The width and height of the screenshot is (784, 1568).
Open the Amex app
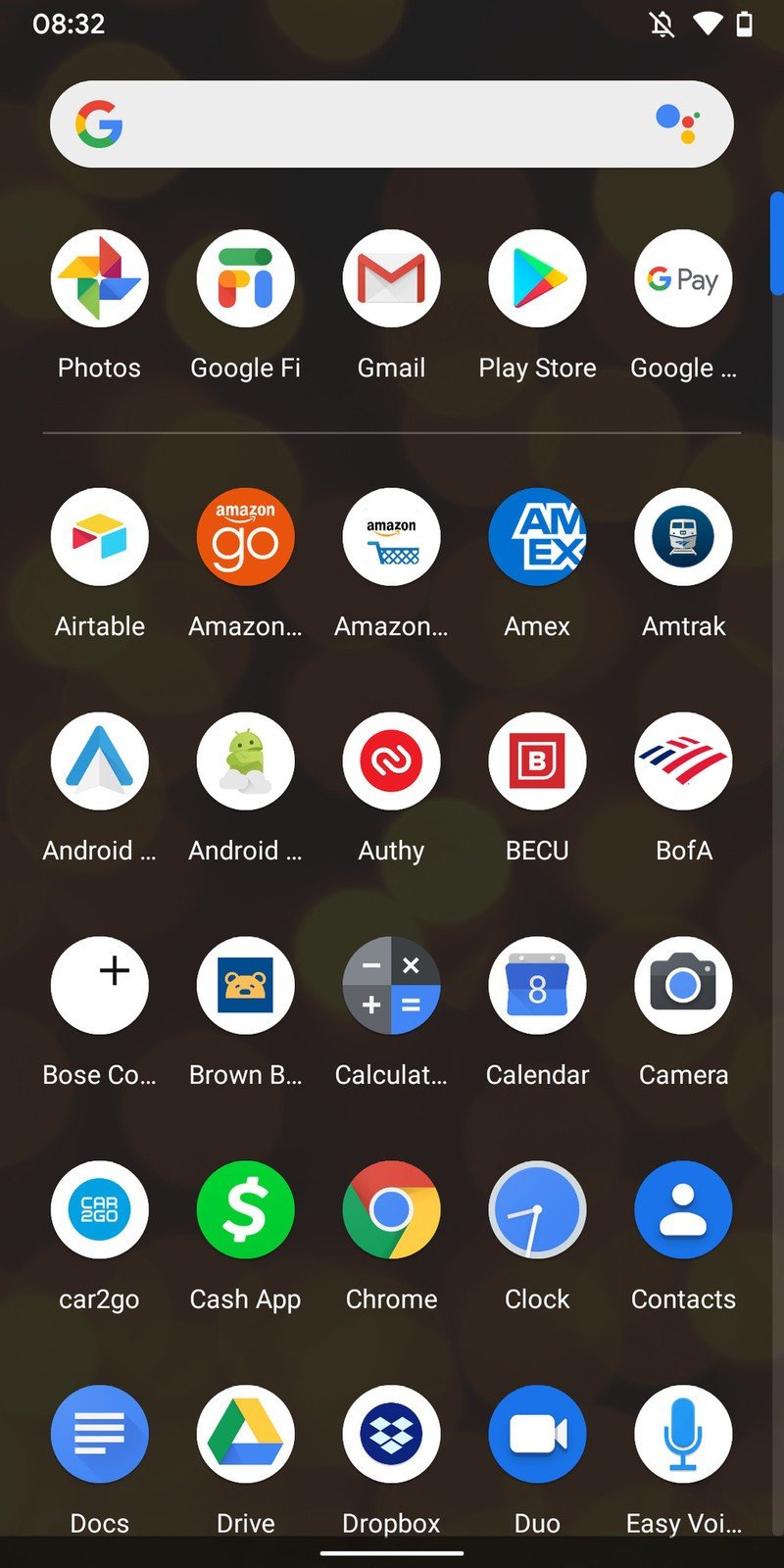click(537, 537)
